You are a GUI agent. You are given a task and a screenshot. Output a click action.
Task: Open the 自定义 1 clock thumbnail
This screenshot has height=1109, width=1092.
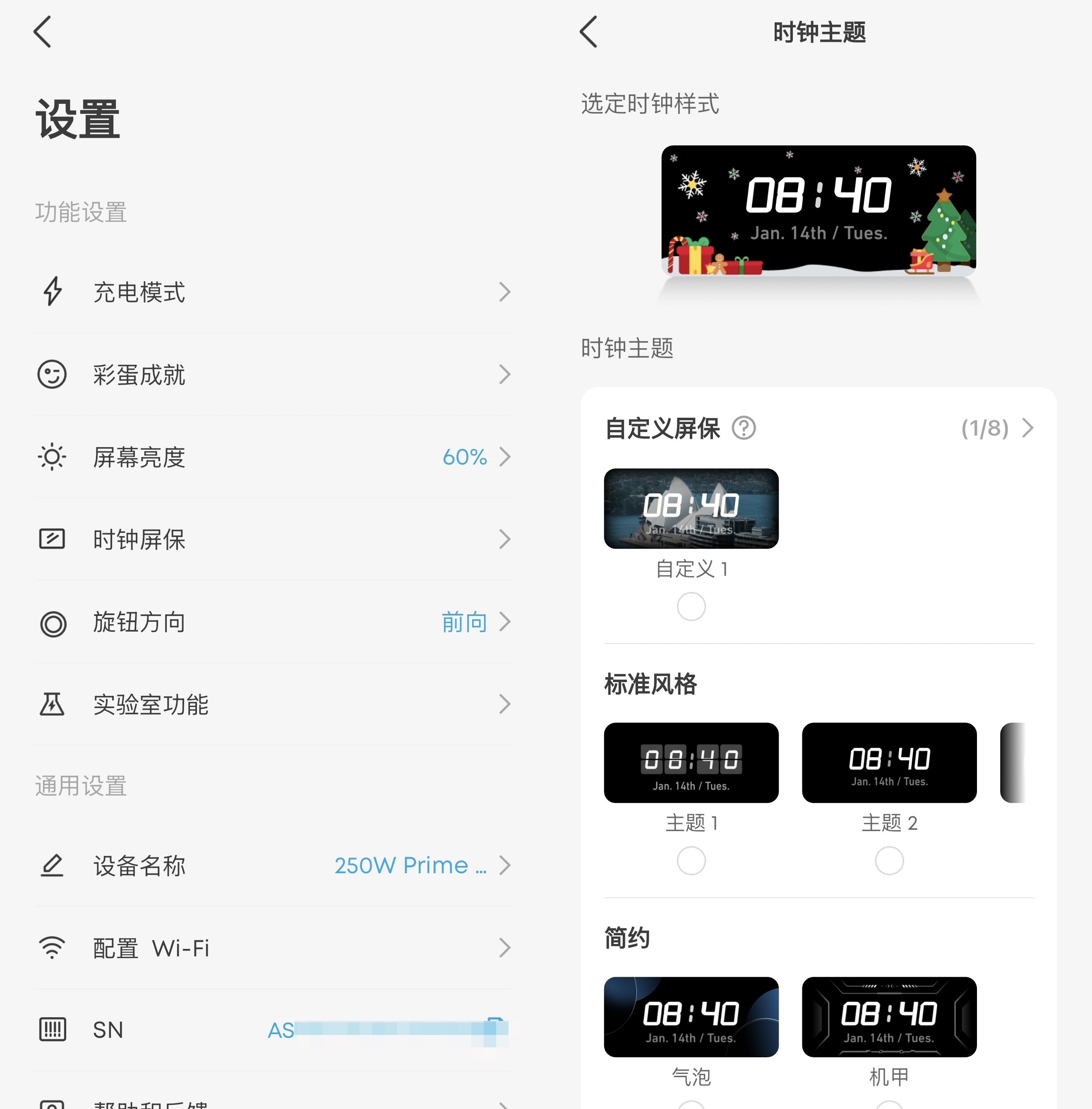[x=691, y=509]
